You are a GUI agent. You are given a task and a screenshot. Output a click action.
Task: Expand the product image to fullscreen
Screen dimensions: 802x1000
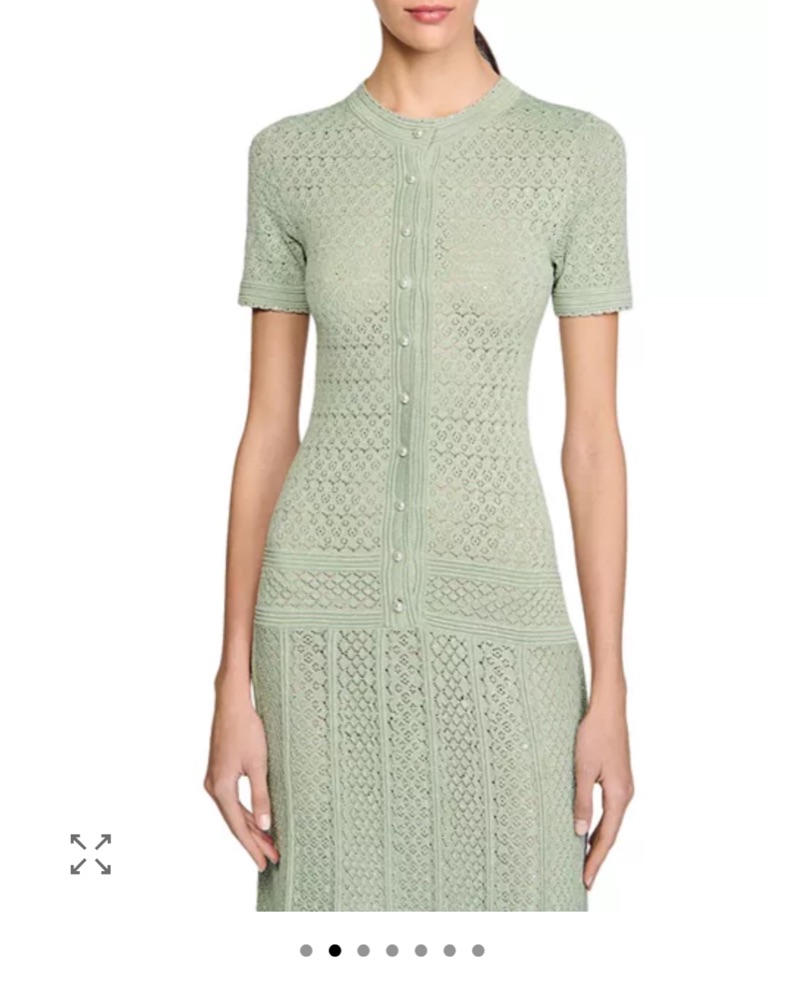[90, 854]
